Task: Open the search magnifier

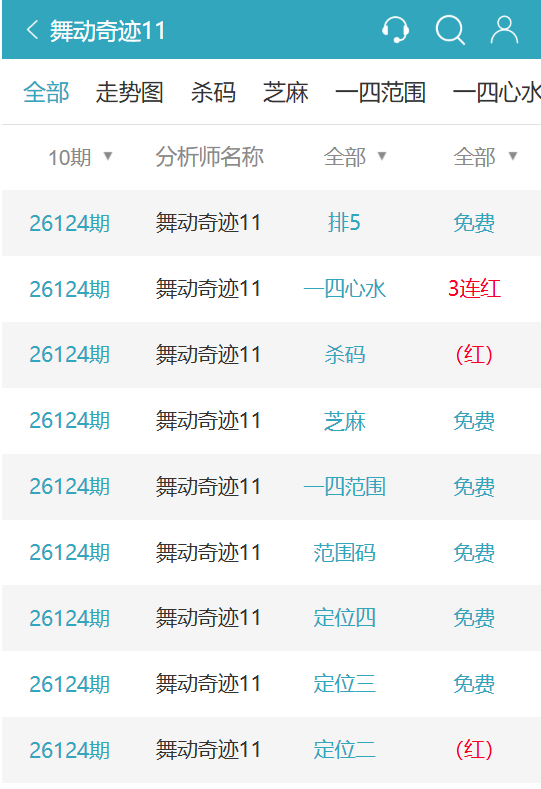Action: click(x=450, y=30)
